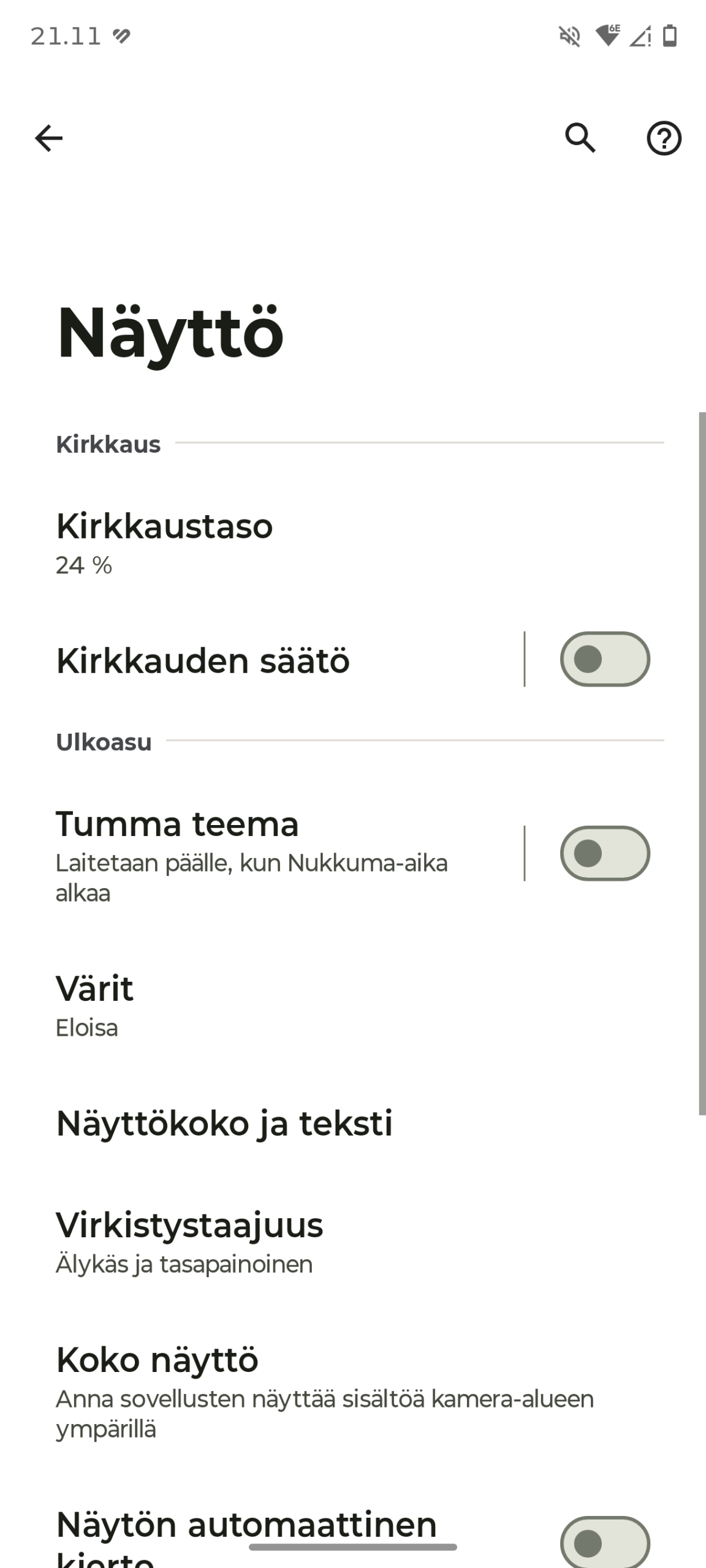Open Kirkkaustaso brightness level setting
The image size is (706, 1568).
[x=164, y=541]
